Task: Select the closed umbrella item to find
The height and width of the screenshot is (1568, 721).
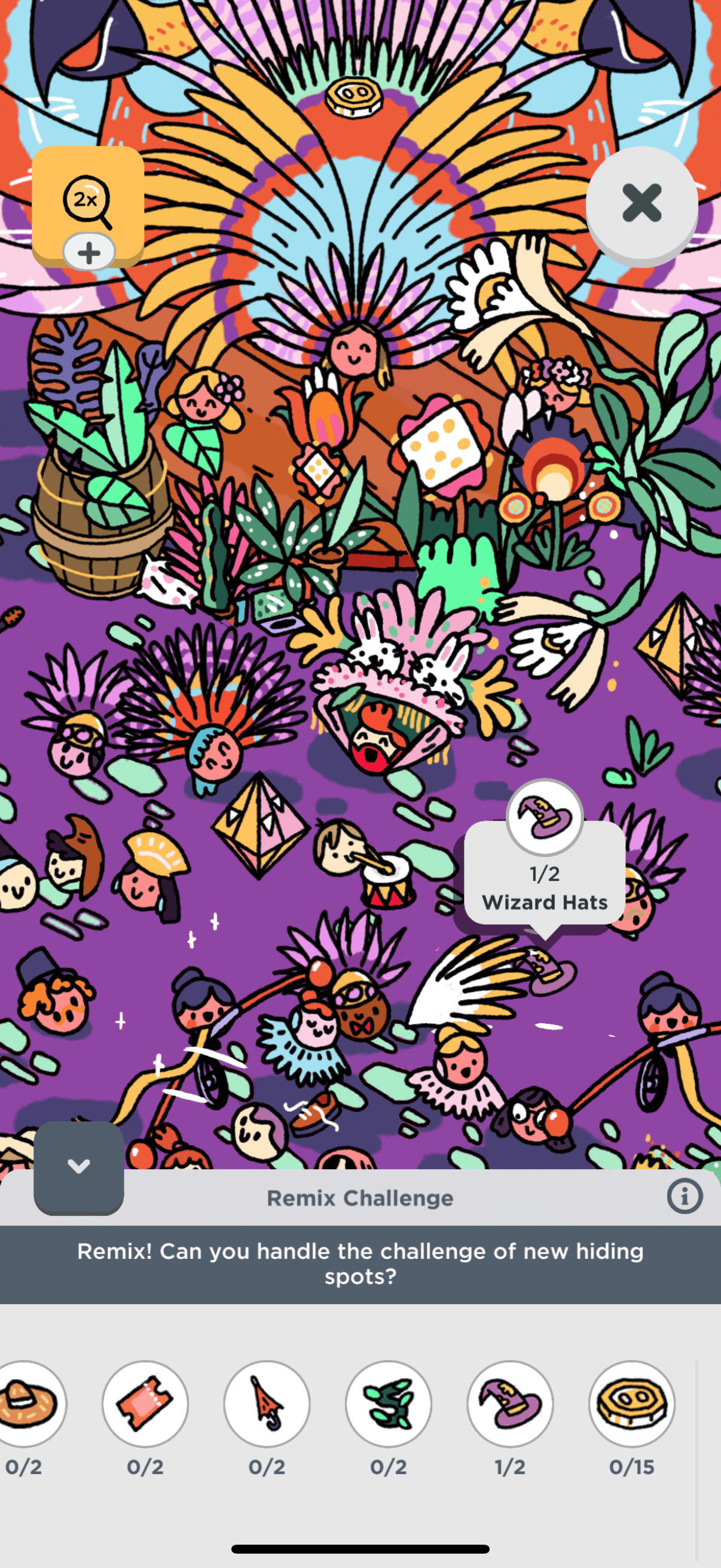Action: (x=267, y=1404)
